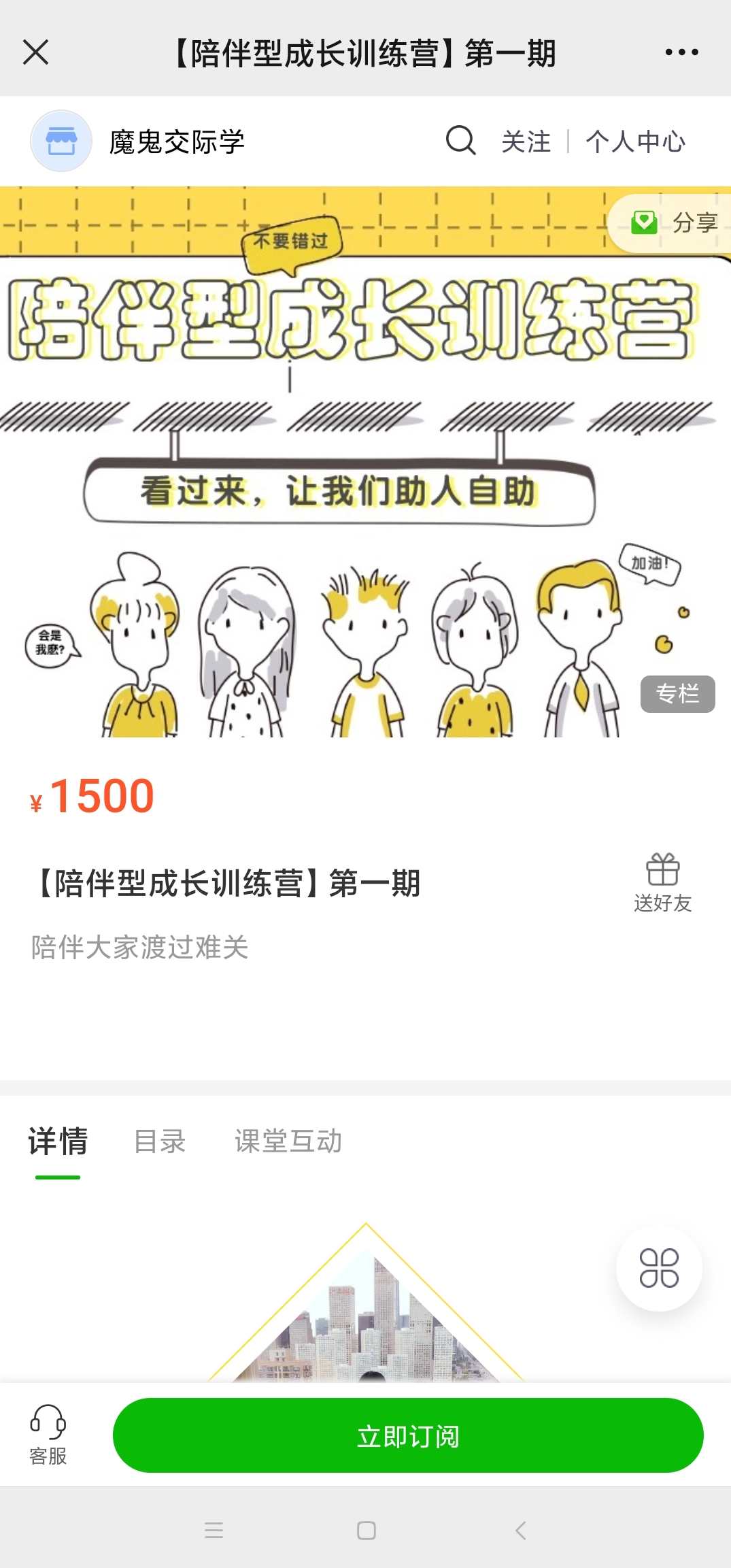The image size is (731, 1568).
Task: Open the 魔鬼交际学 shop icon
Action: point(60,139)
